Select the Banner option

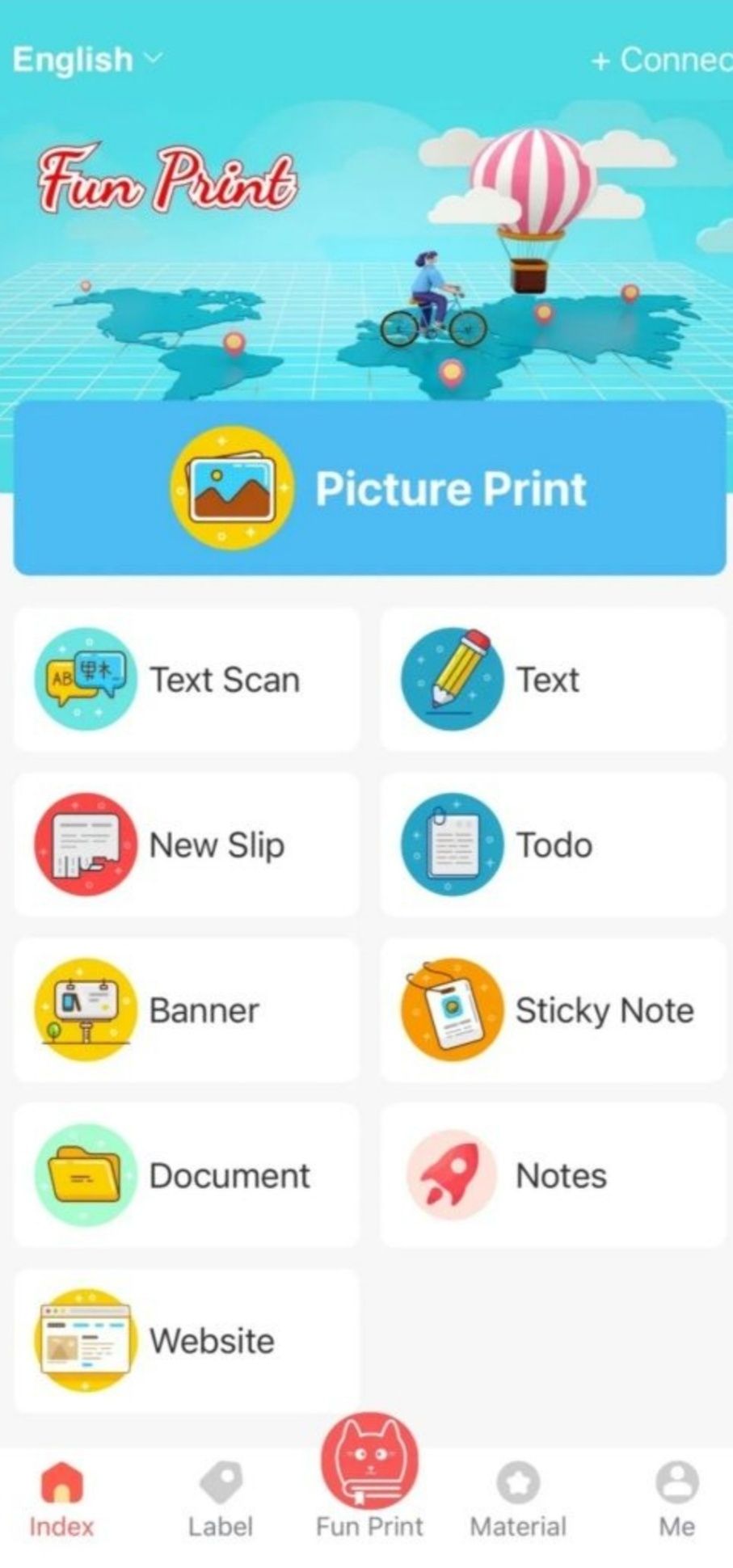click(187, 1010)
